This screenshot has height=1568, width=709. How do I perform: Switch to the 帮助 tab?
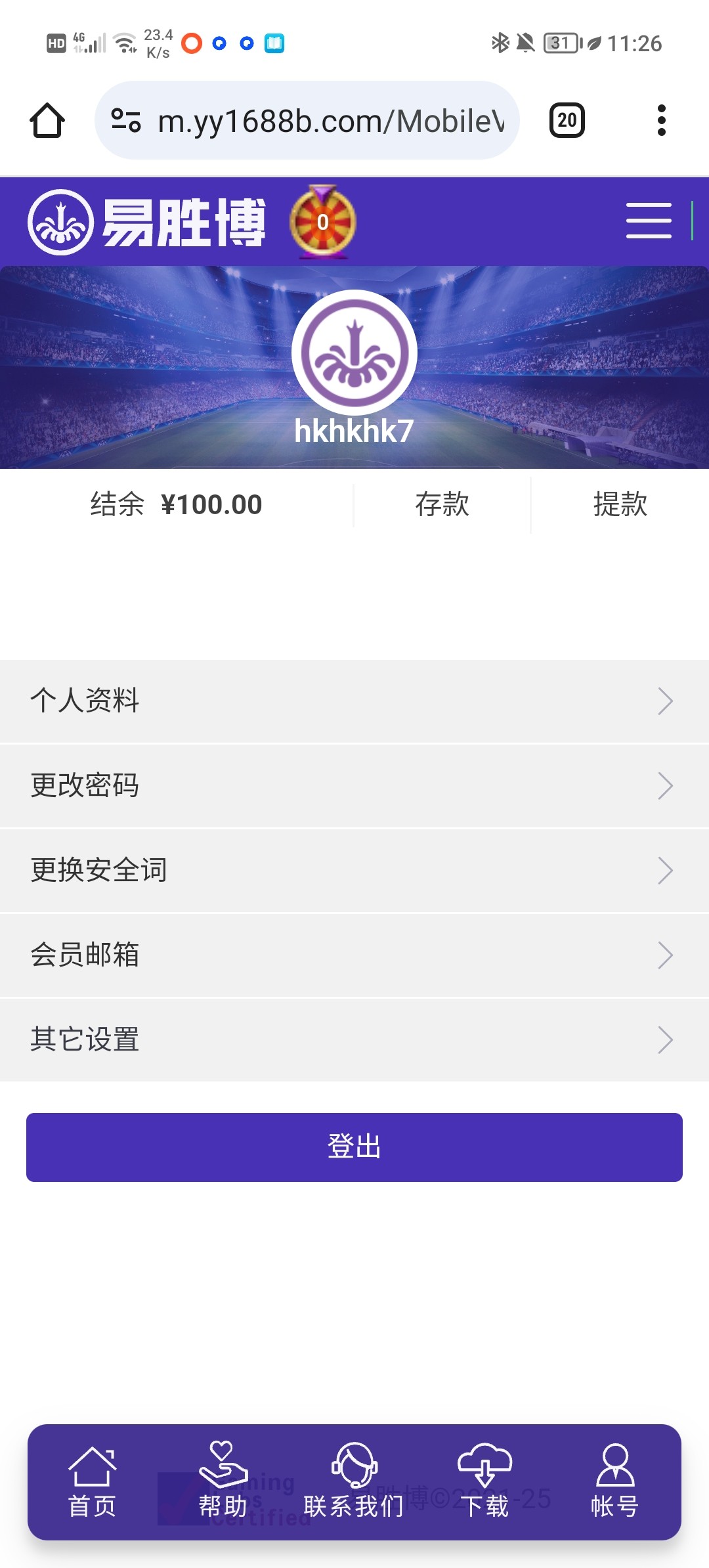pyautogui.click(x=223, y=1482)
